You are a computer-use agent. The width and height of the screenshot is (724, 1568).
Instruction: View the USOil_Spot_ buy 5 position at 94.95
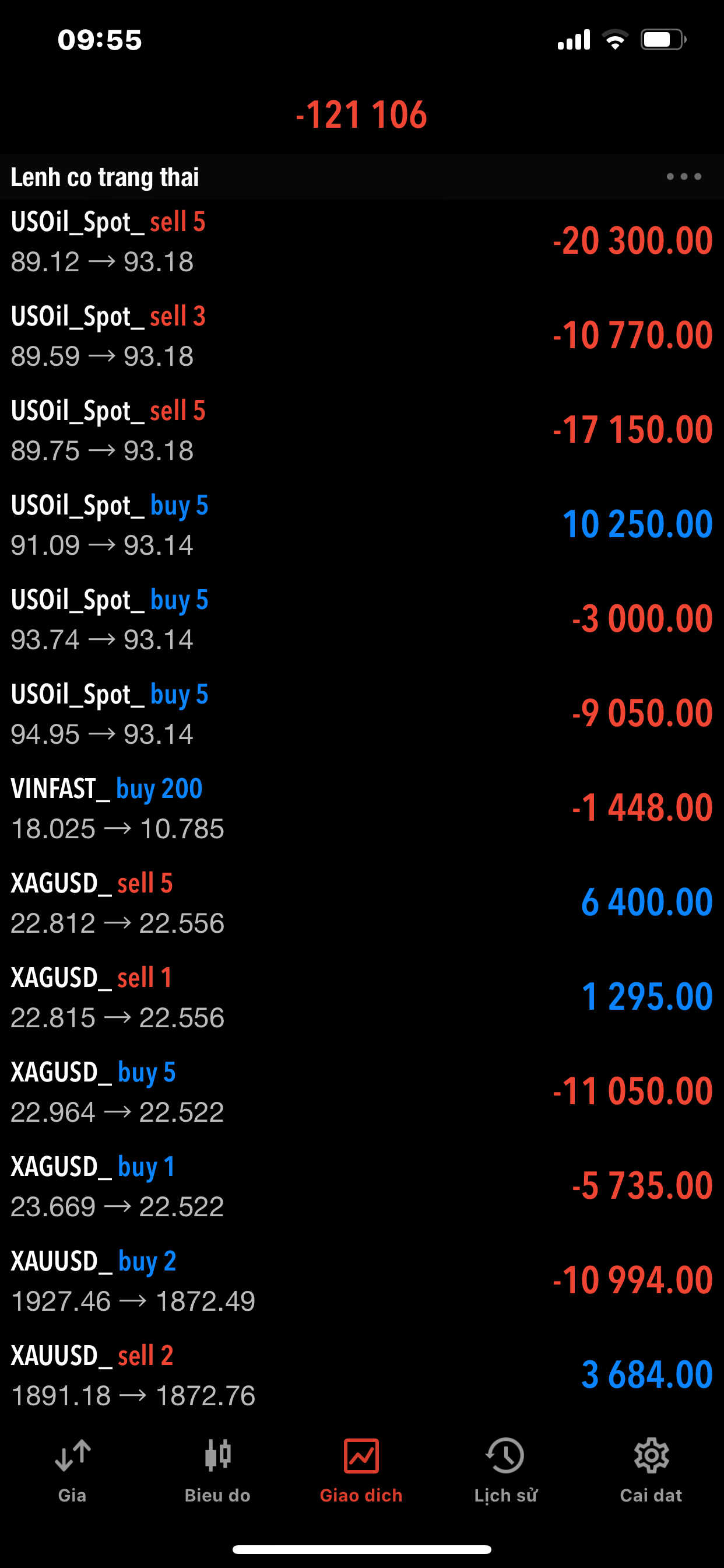361,713
